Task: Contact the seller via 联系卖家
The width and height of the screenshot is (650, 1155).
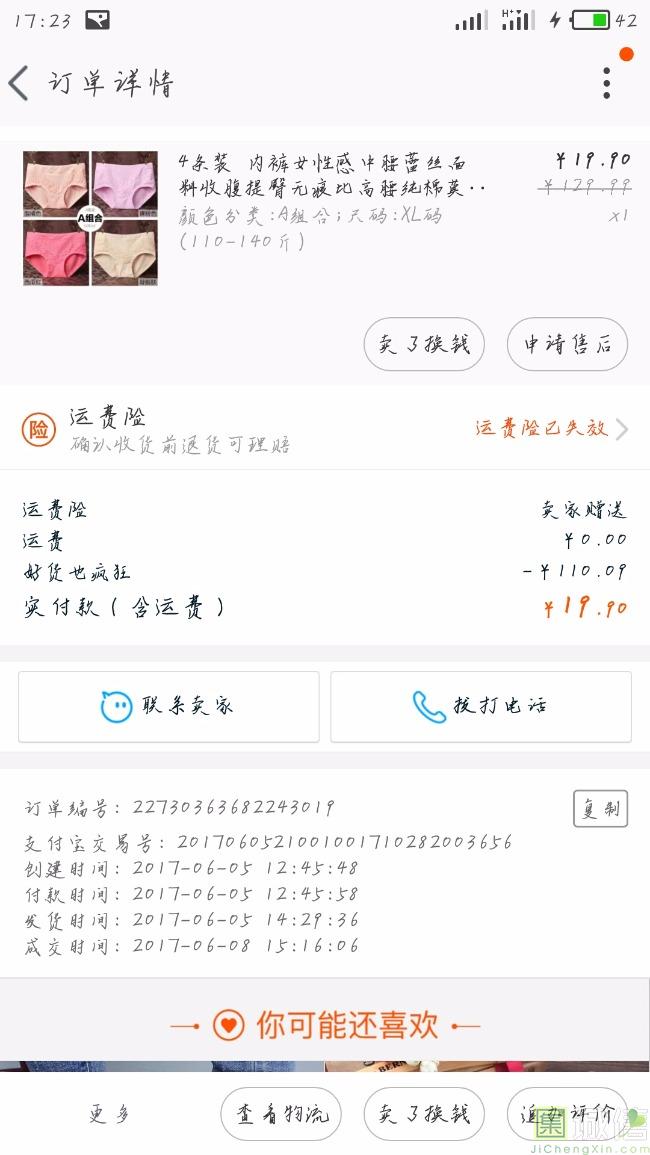Action: [x=169, y=706]
